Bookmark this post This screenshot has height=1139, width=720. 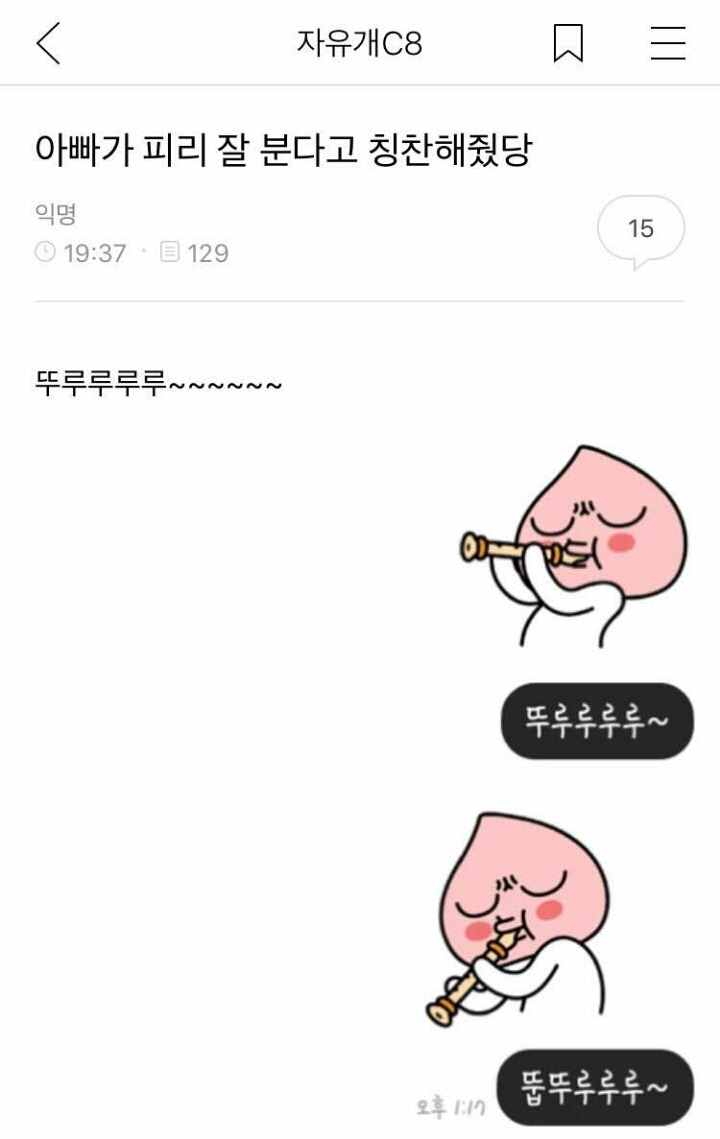568,44
